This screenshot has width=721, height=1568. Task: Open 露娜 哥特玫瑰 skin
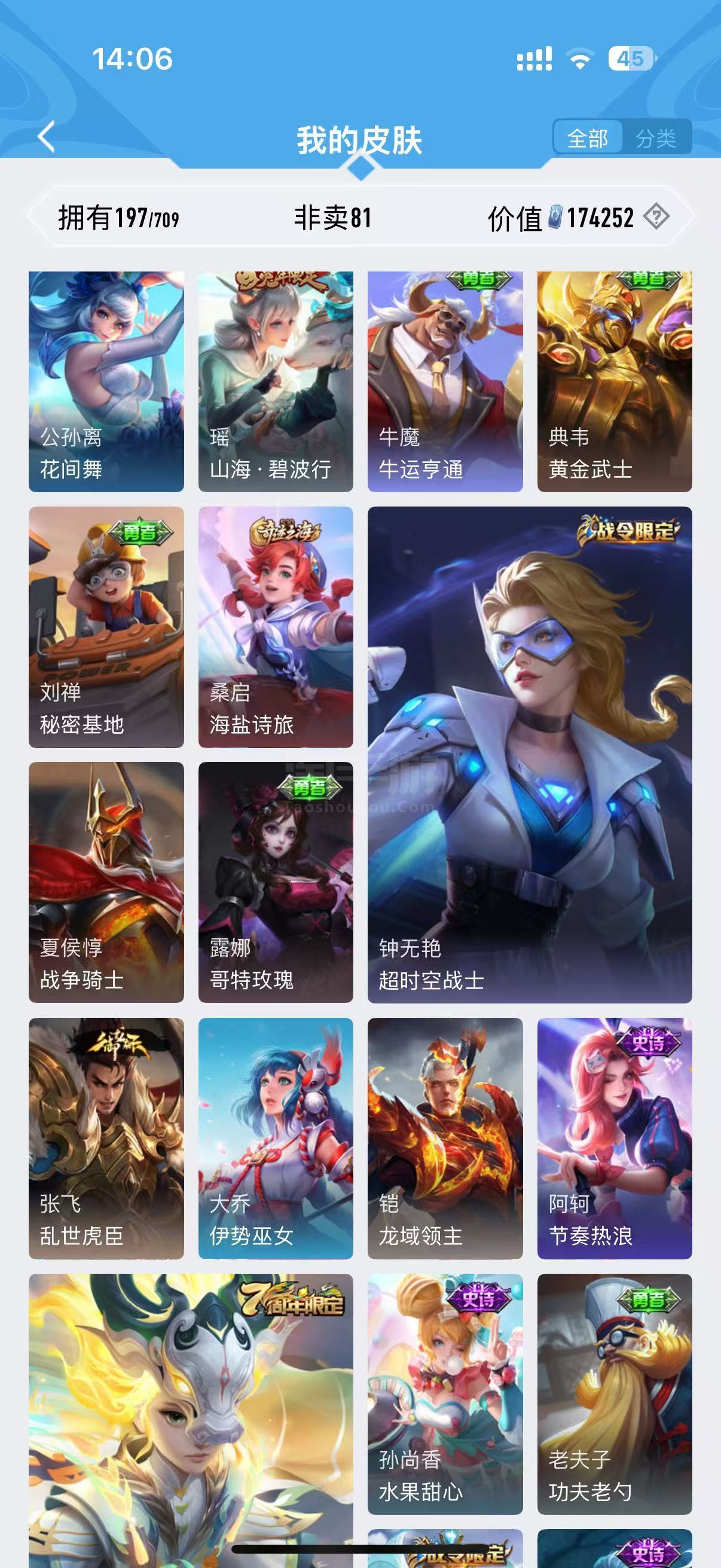(276, 883)
